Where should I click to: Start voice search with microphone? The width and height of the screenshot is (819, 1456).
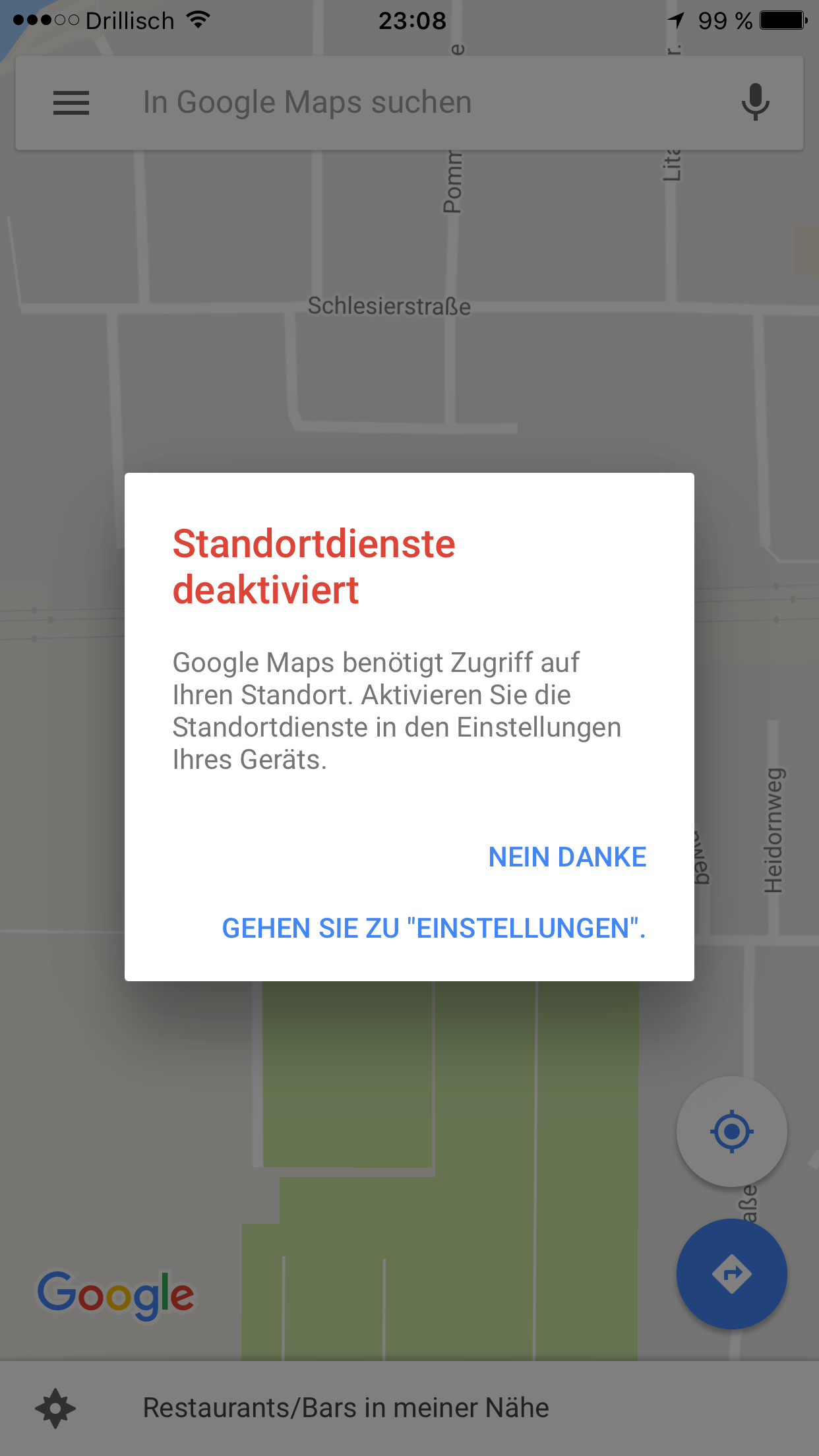755,103
